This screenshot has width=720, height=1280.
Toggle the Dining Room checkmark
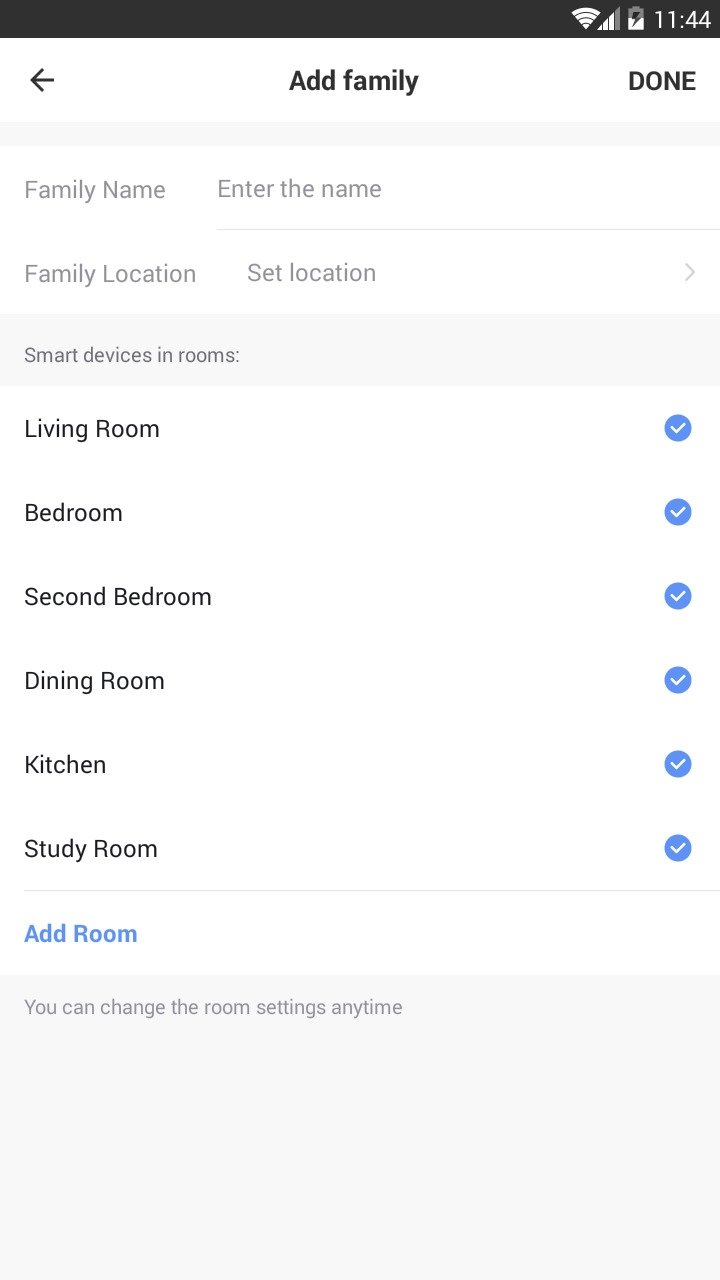click(678, 680)
